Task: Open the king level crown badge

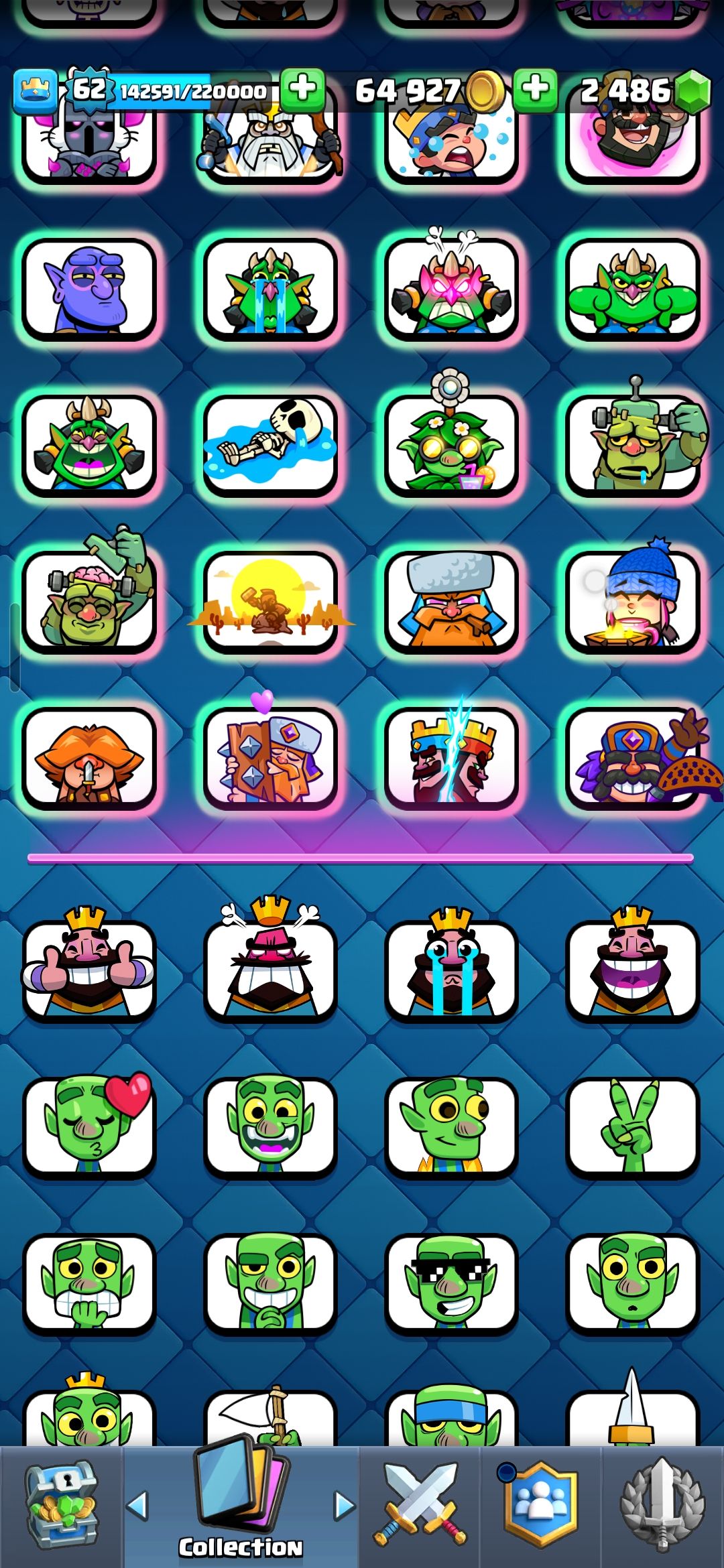Action: tap(35, 90)
